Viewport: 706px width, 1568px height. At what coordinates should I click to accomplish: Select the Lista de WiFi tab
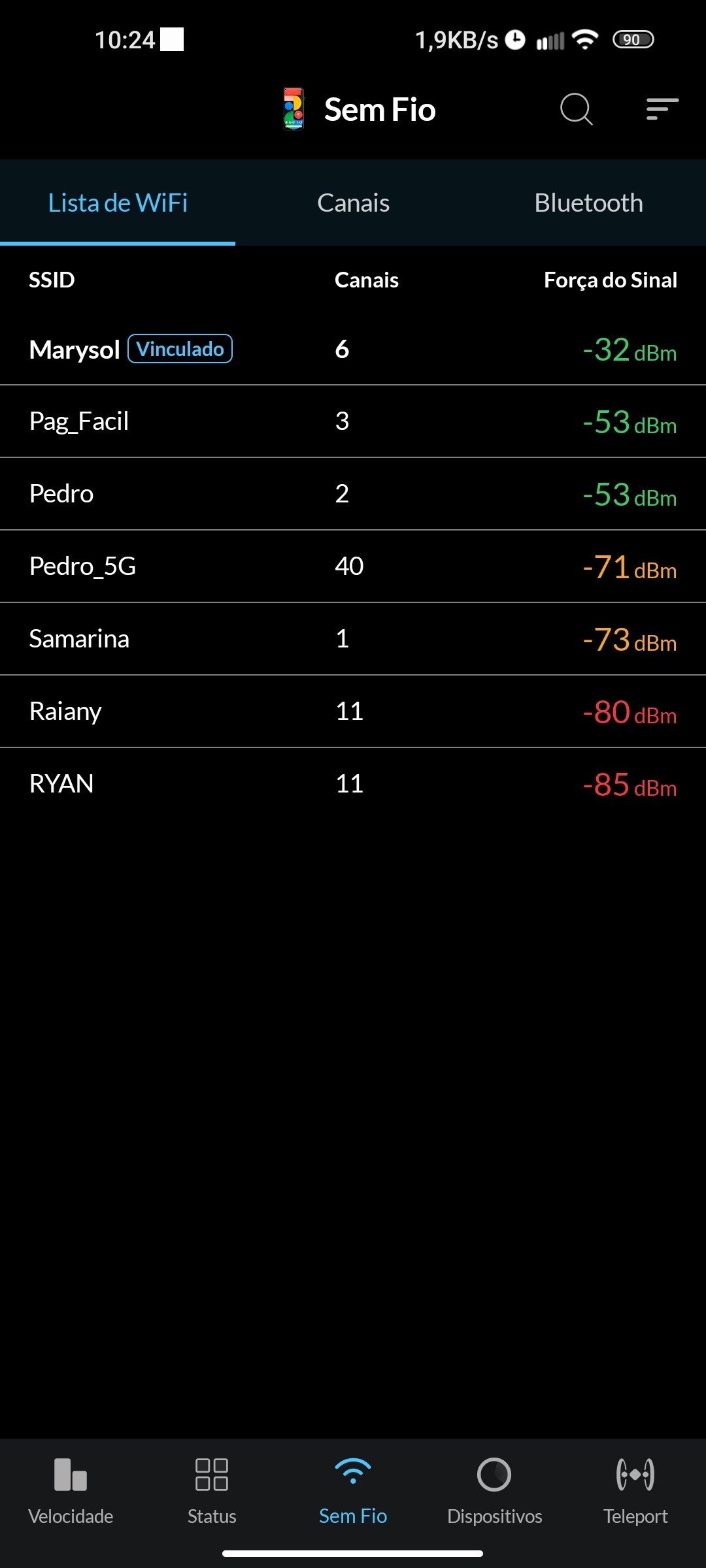(118, 203)
